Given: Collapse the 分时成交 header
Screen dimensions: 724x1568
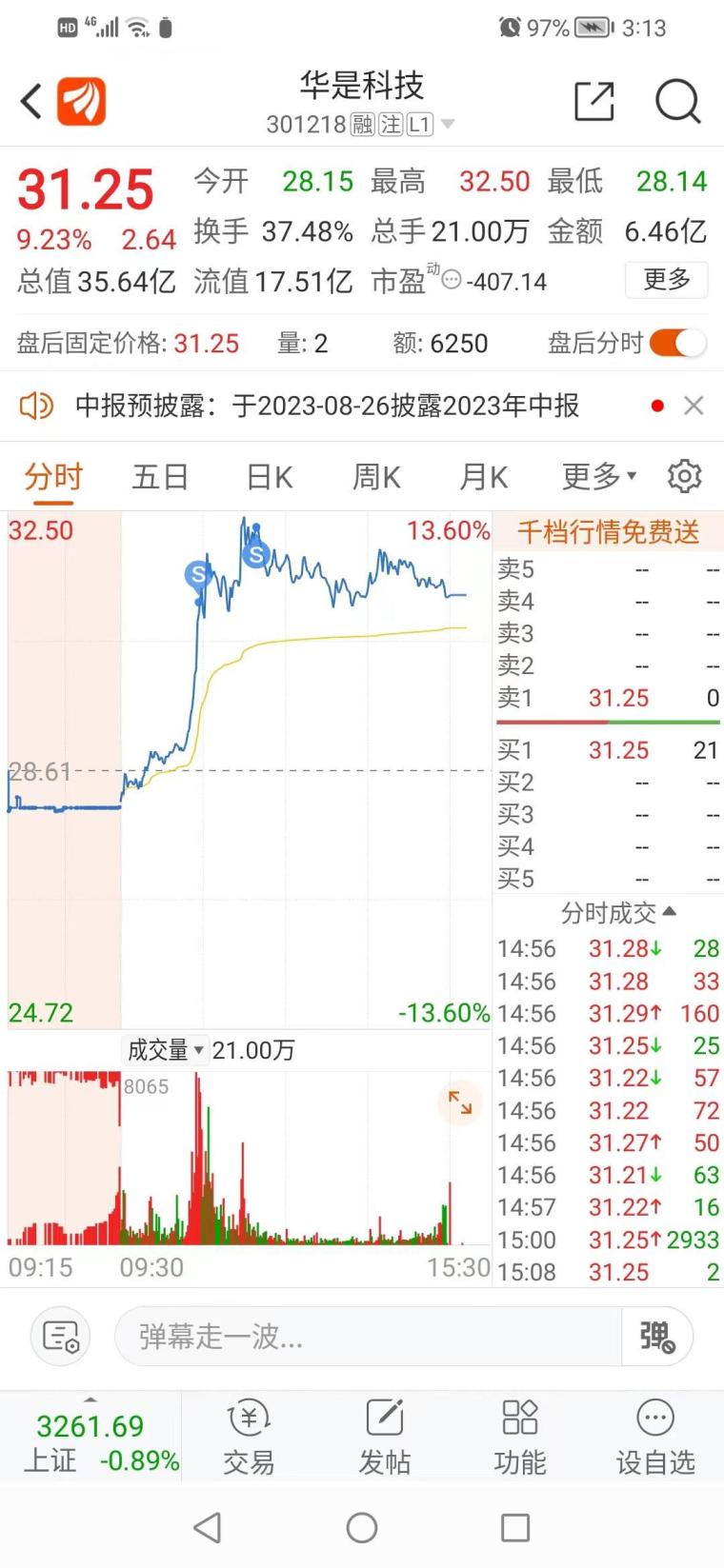Looking at the screenshot, I should [x=618, y=913].
